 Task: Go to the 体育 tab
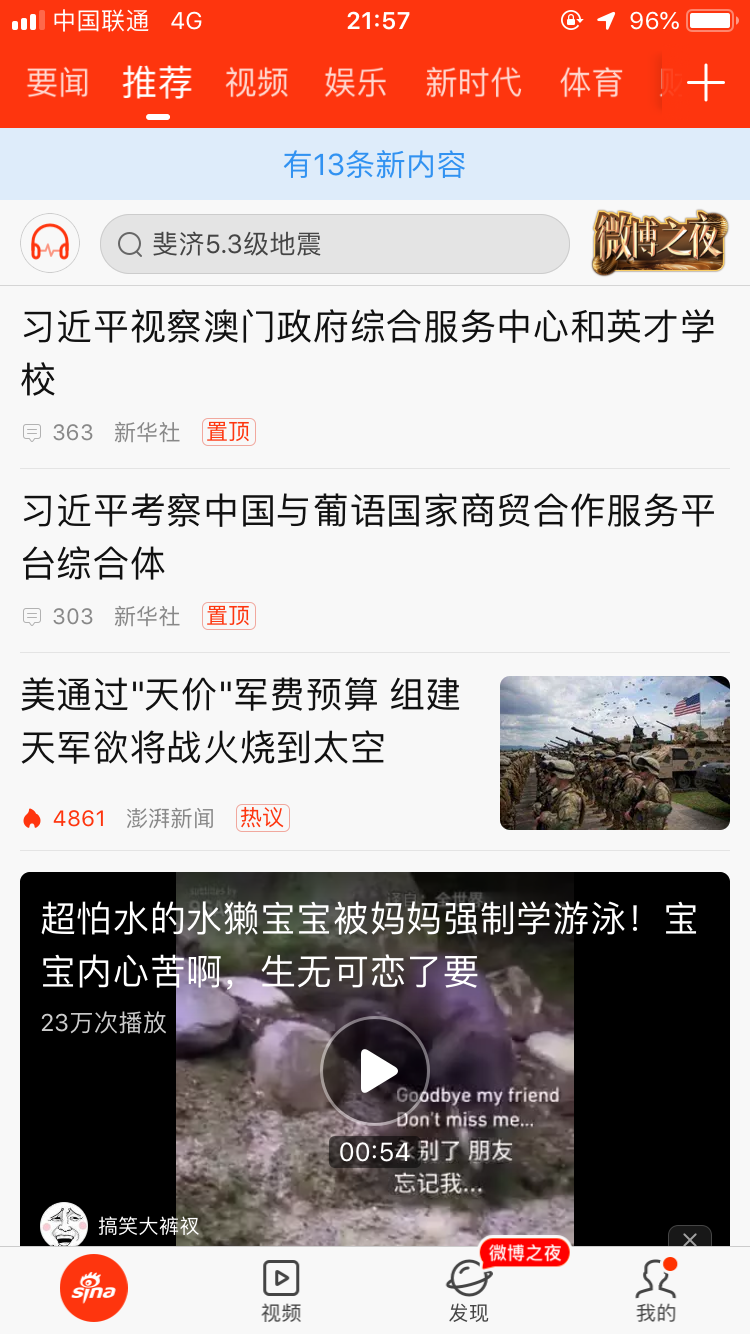pos(591,83)
